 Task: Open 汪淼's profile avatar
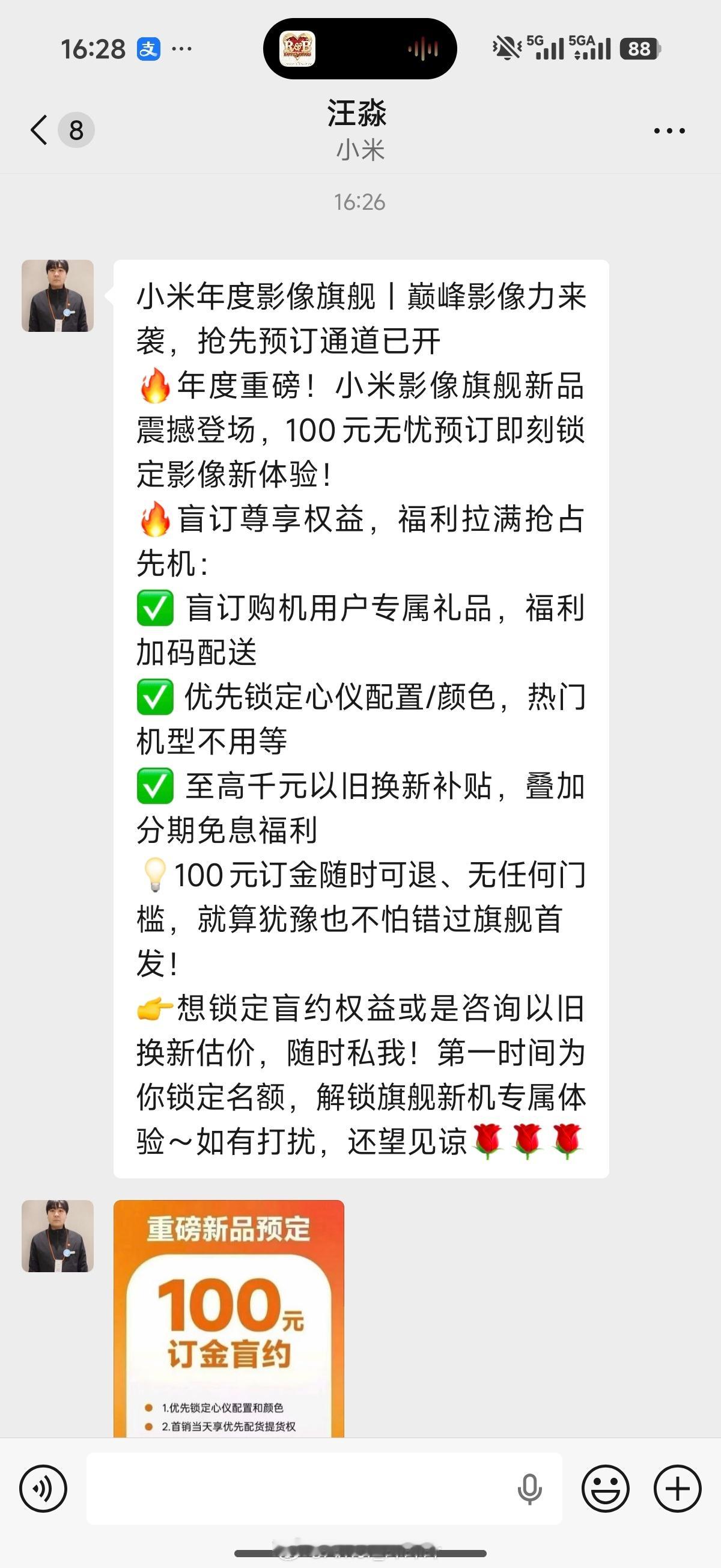pyautogui.click(x=58, y=298)
